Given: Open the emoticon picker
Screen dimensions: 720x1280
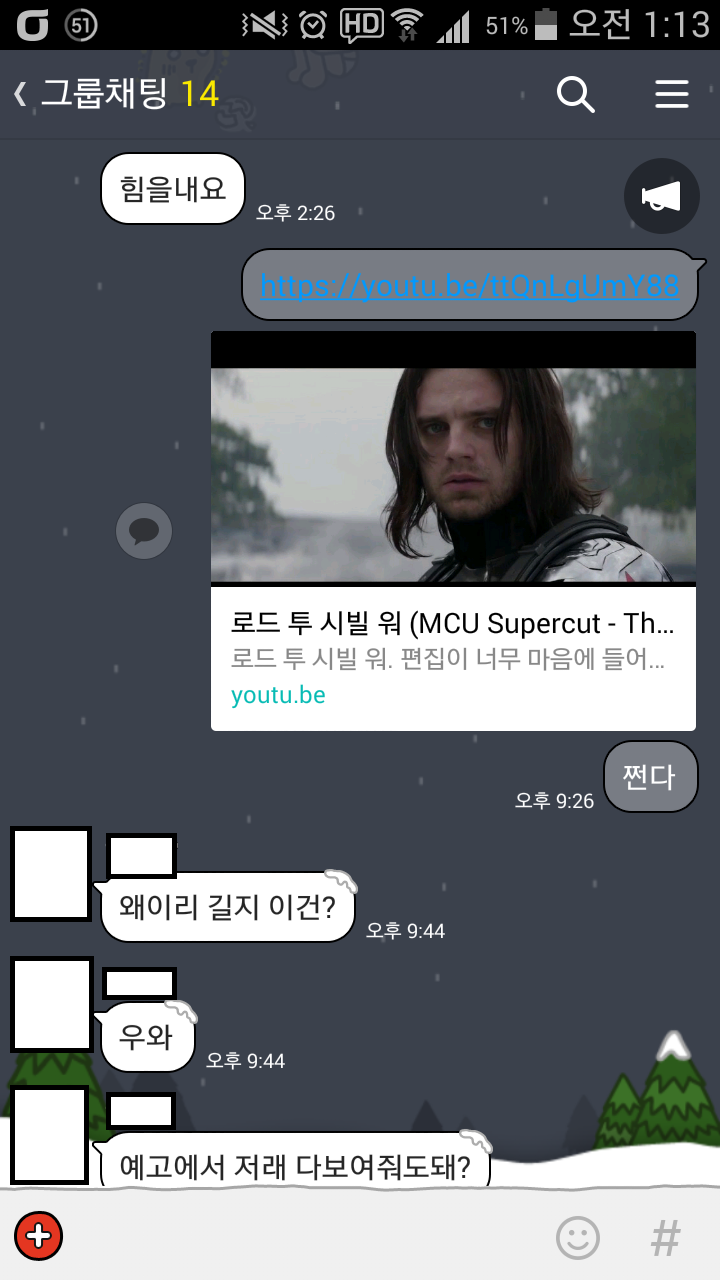Looking at the screenshot, I should (x=578, y=1238).
